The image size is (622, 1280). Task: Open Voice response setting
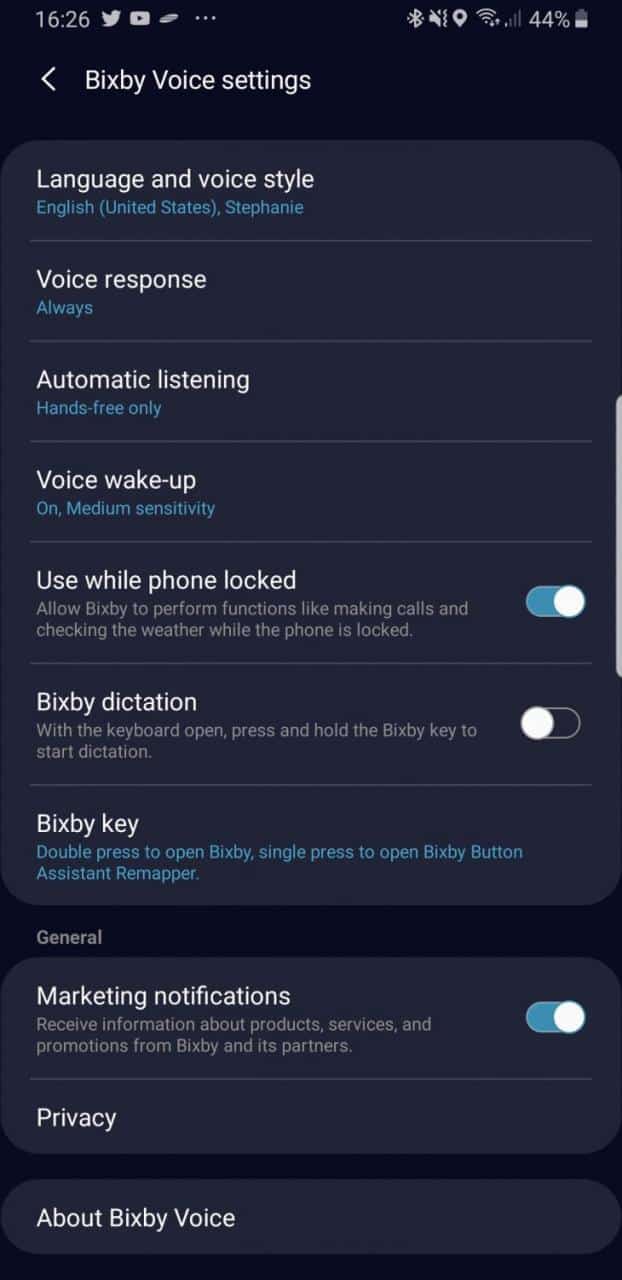tap(310, 291)
